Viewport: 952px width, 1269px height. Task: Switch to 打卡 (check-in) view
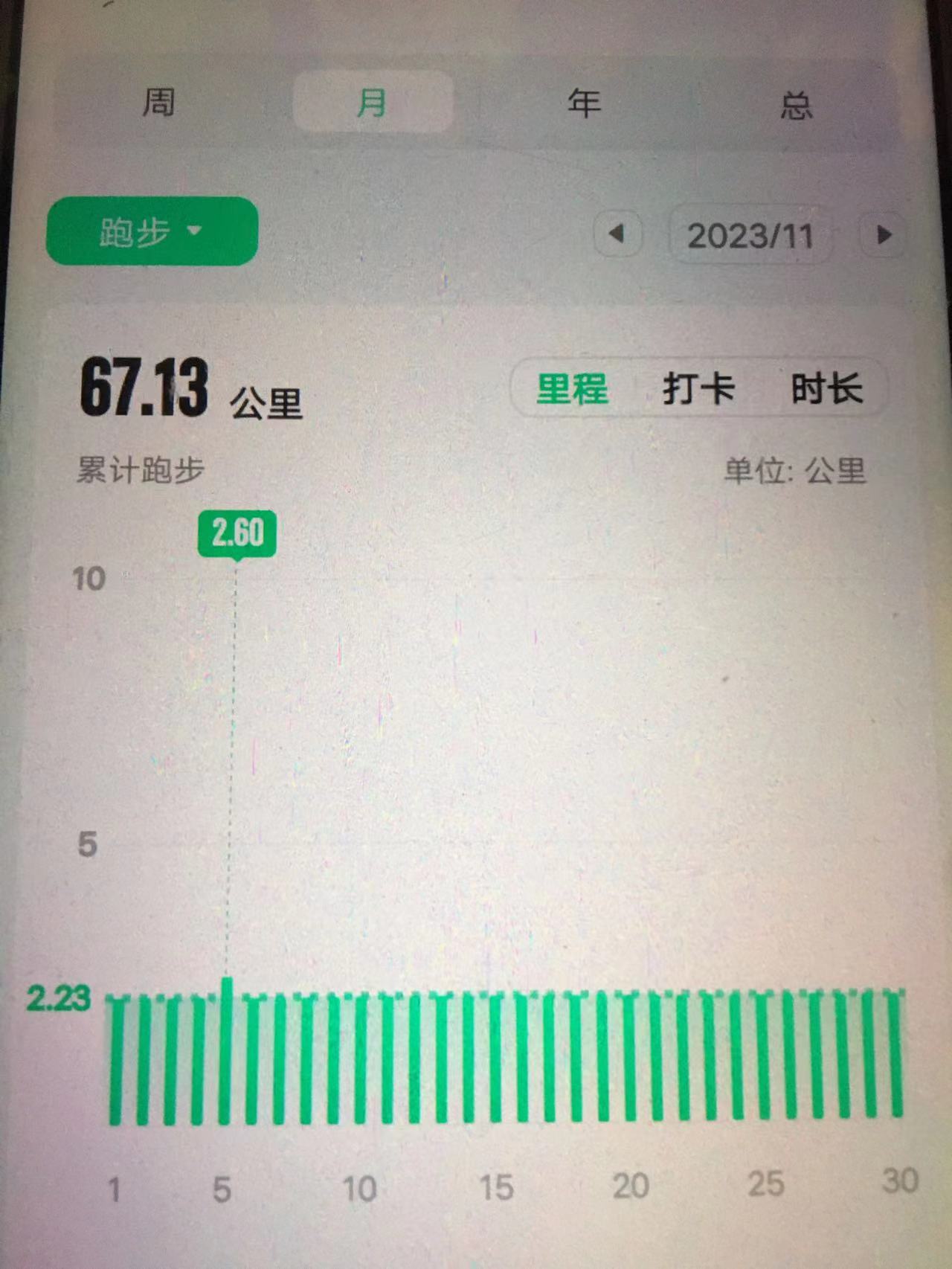coord(698,389)
